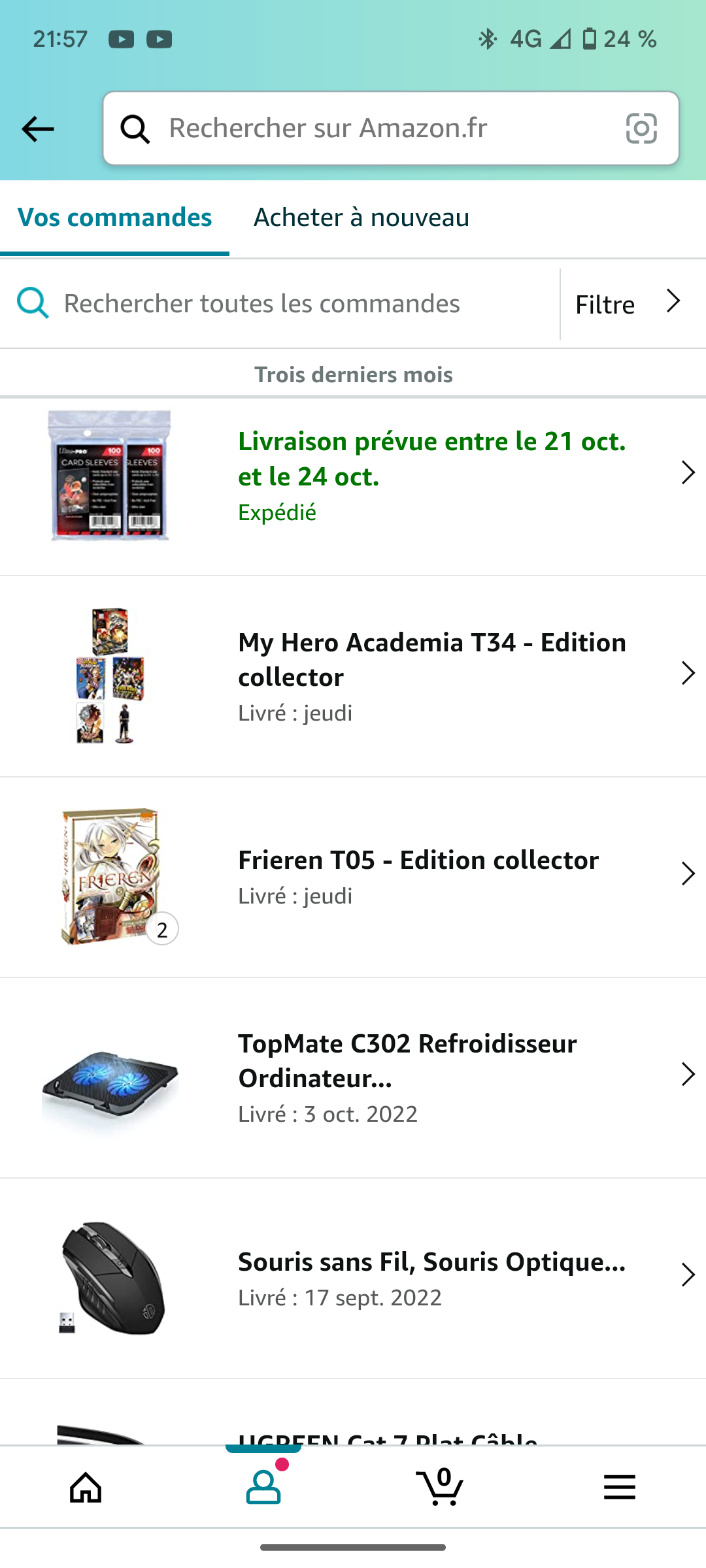The image size is (706, 1568).
Task: Go to the Home tab
Action: click(86, 1487)
